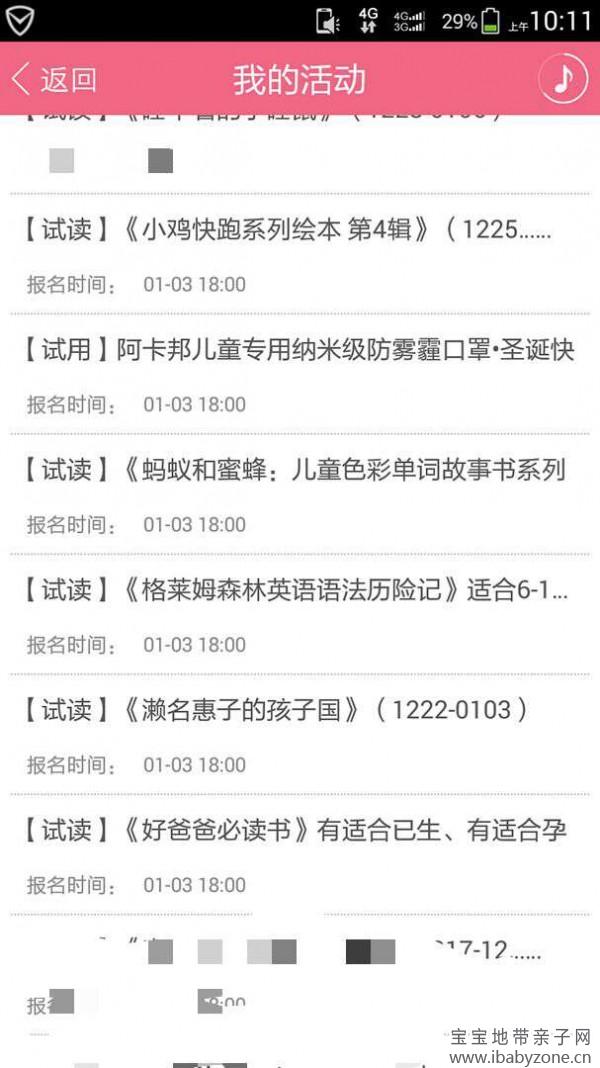This screenshot has height=1068, width=600.
Task: View the 格莱姆森林英语语法历险记 activity
Action: click(x=300, y=614)
